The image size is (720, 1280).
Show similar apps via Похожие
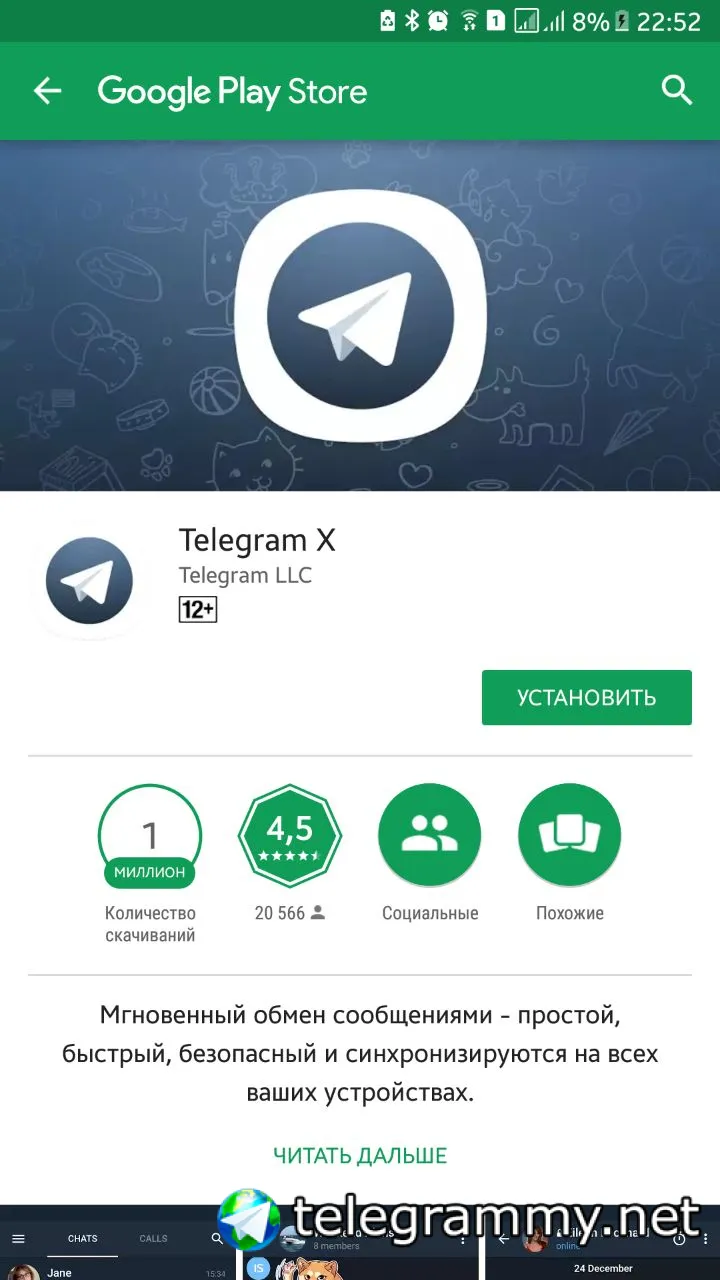[x=570, y=836]
